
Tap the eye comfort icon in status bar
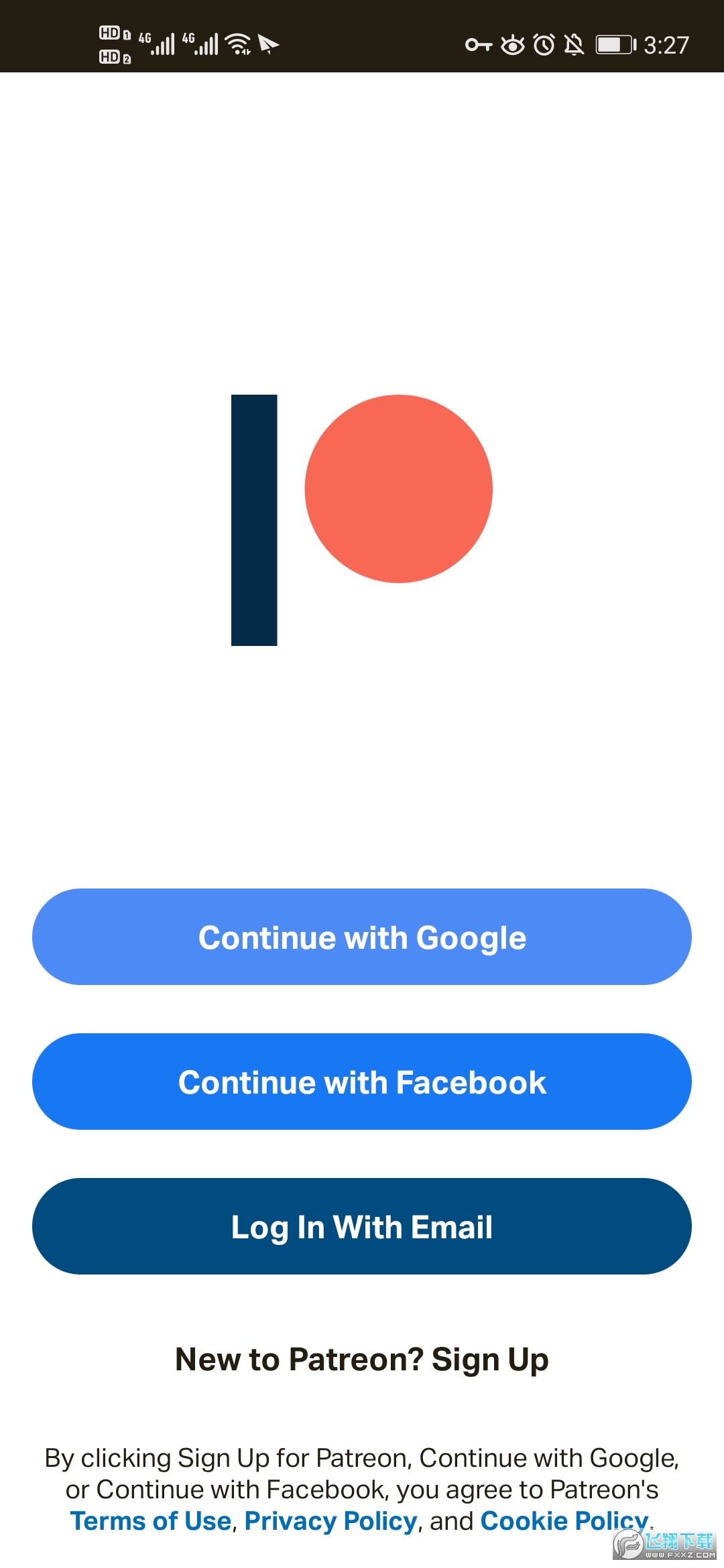point(511,44)
